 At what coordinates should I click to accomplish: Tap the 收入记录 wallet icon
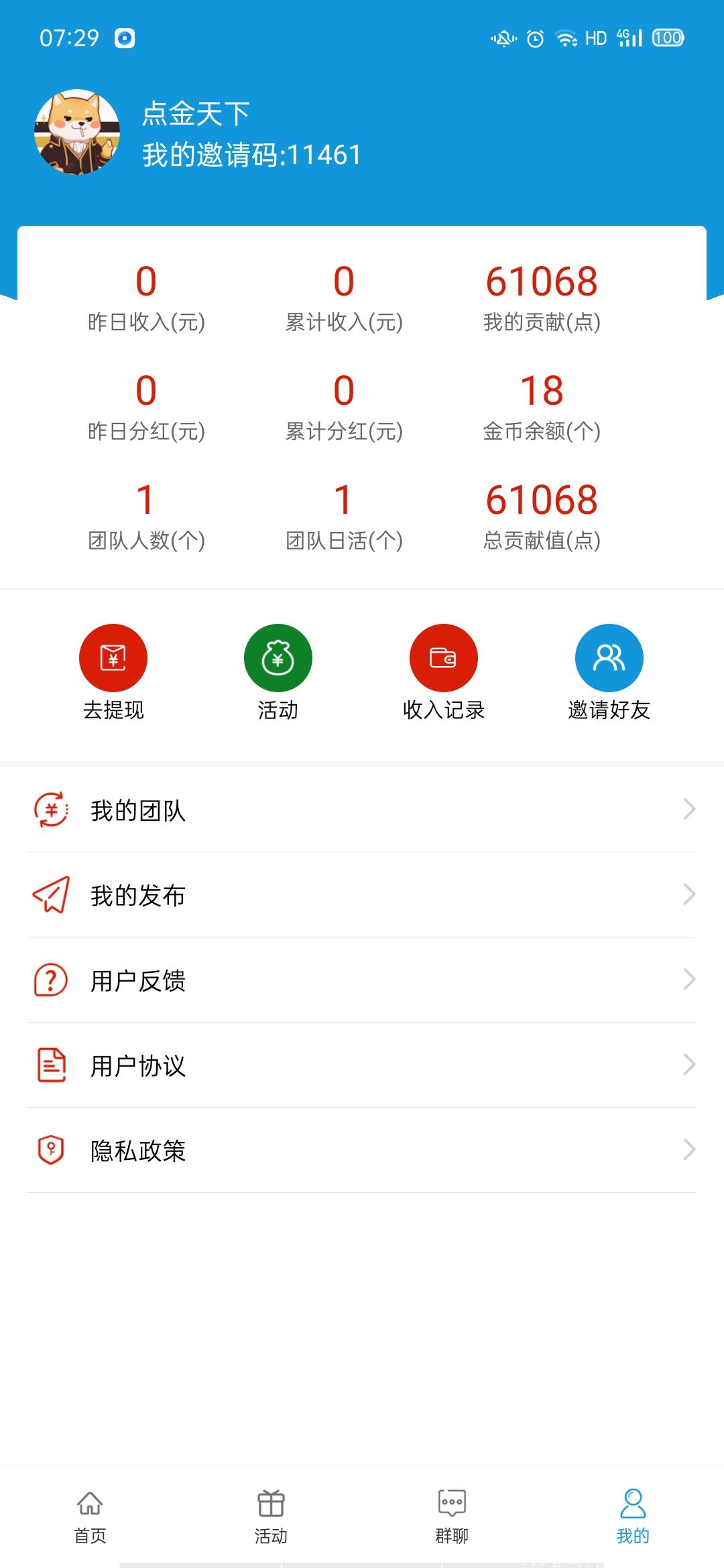[444, 659]
